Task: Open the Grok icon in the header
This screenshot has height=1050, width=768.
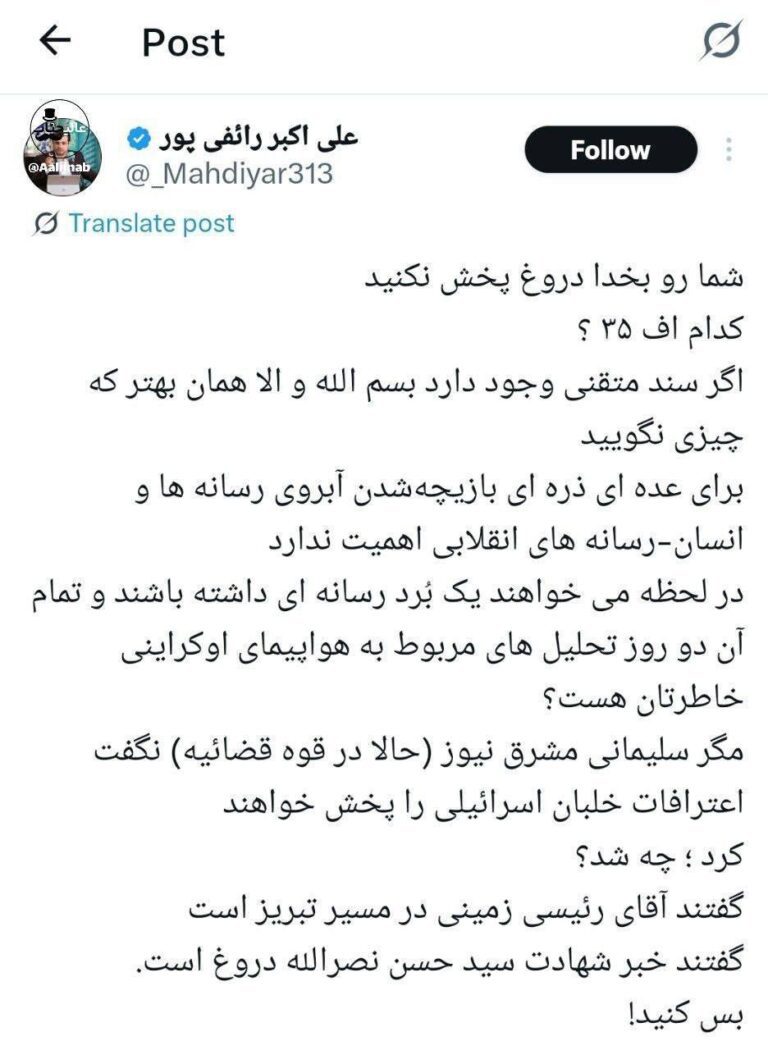Action: coord(721,42)
